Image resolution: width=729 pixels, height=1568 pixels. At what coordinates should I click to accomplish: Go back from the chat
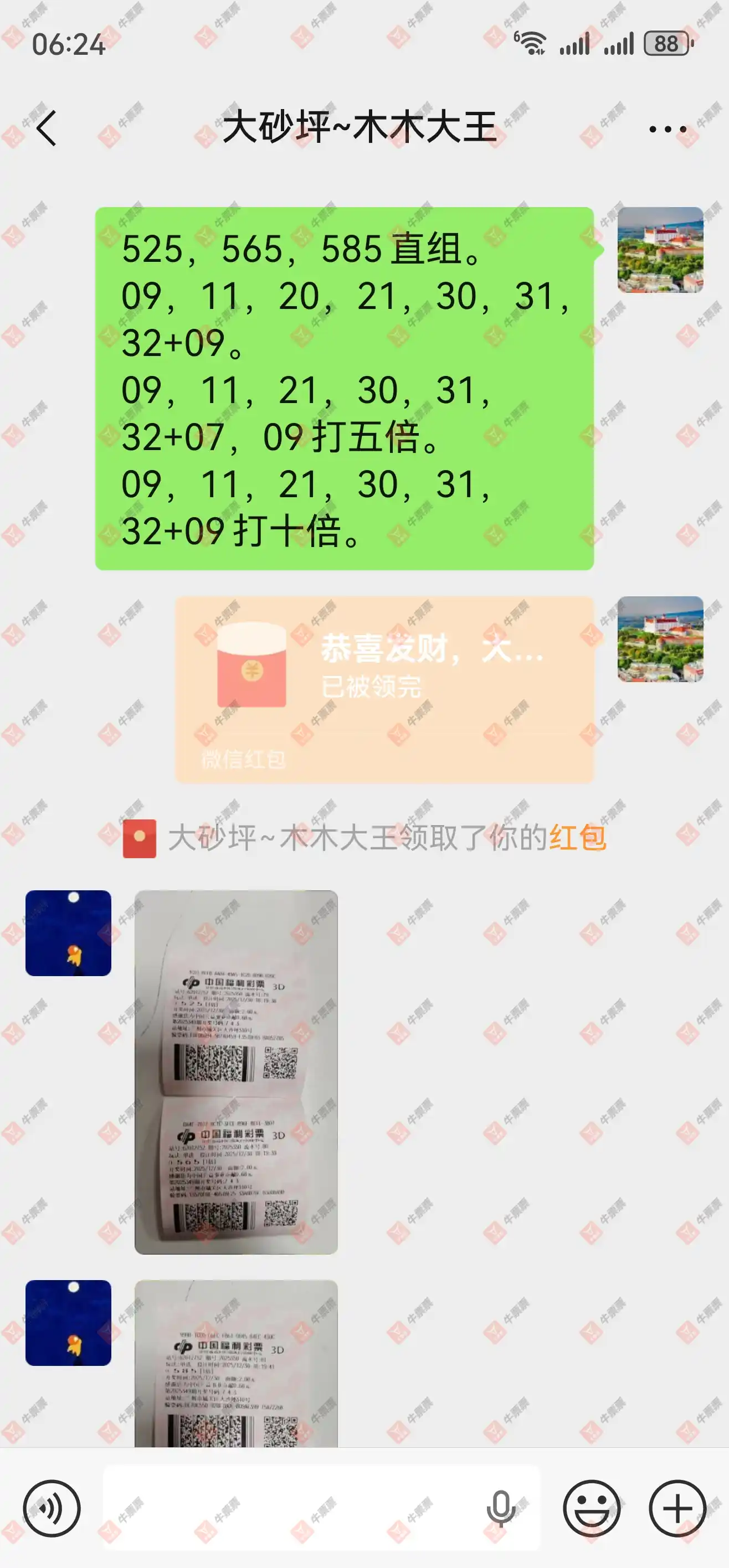coord(47,128)
